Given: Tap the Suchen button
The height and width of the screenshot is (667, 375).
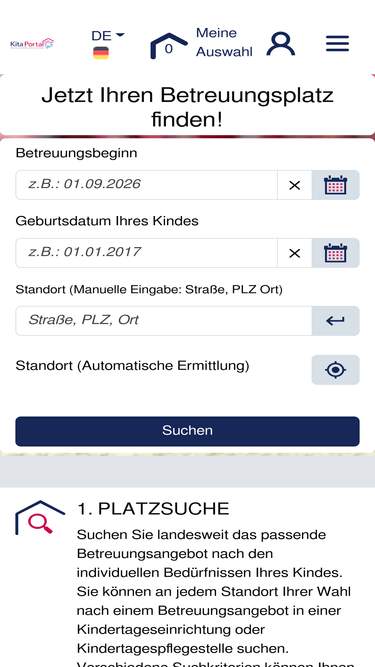Looking at the screenshot, I should click(188, 431).
